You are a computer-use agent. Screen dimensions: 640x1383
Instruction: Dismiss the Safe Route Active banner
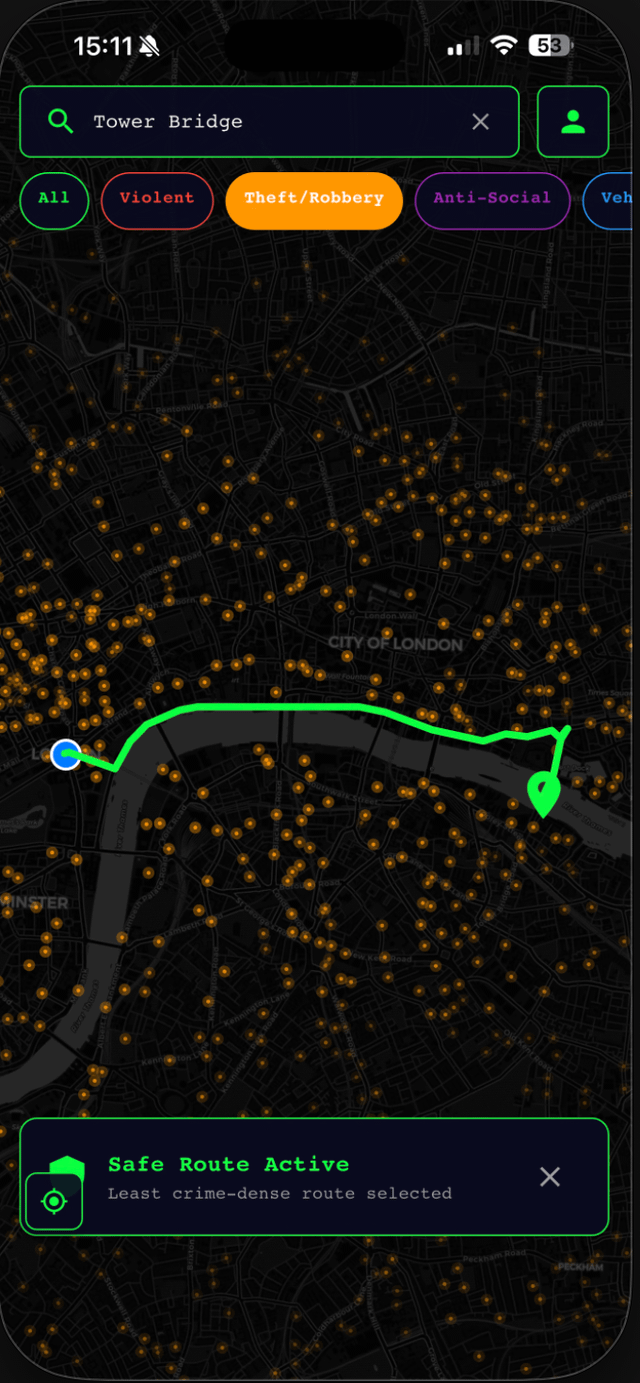[x=550, y=1177]
